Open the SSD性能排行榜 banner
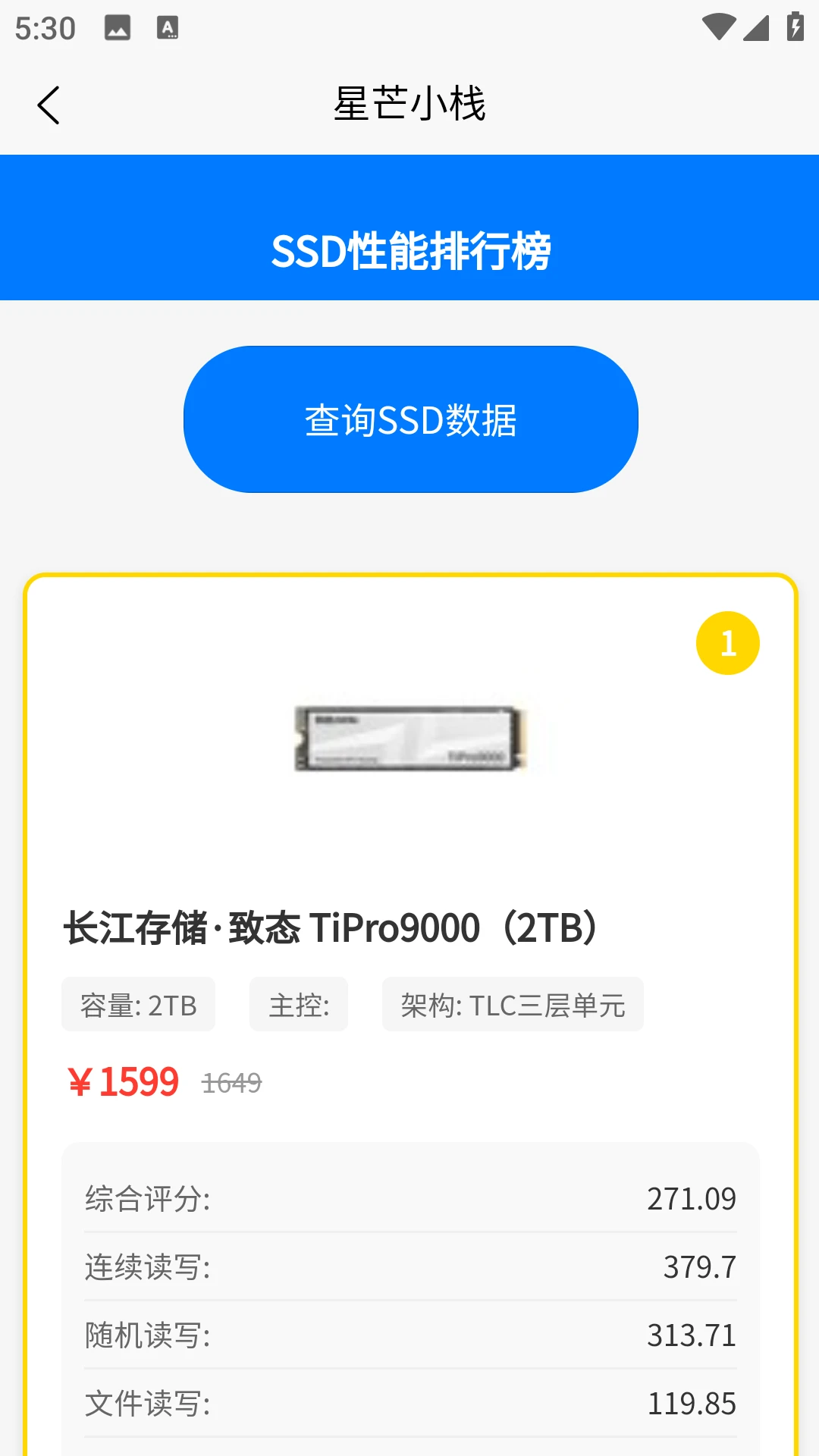819x1456 pixels. point(409,252)
